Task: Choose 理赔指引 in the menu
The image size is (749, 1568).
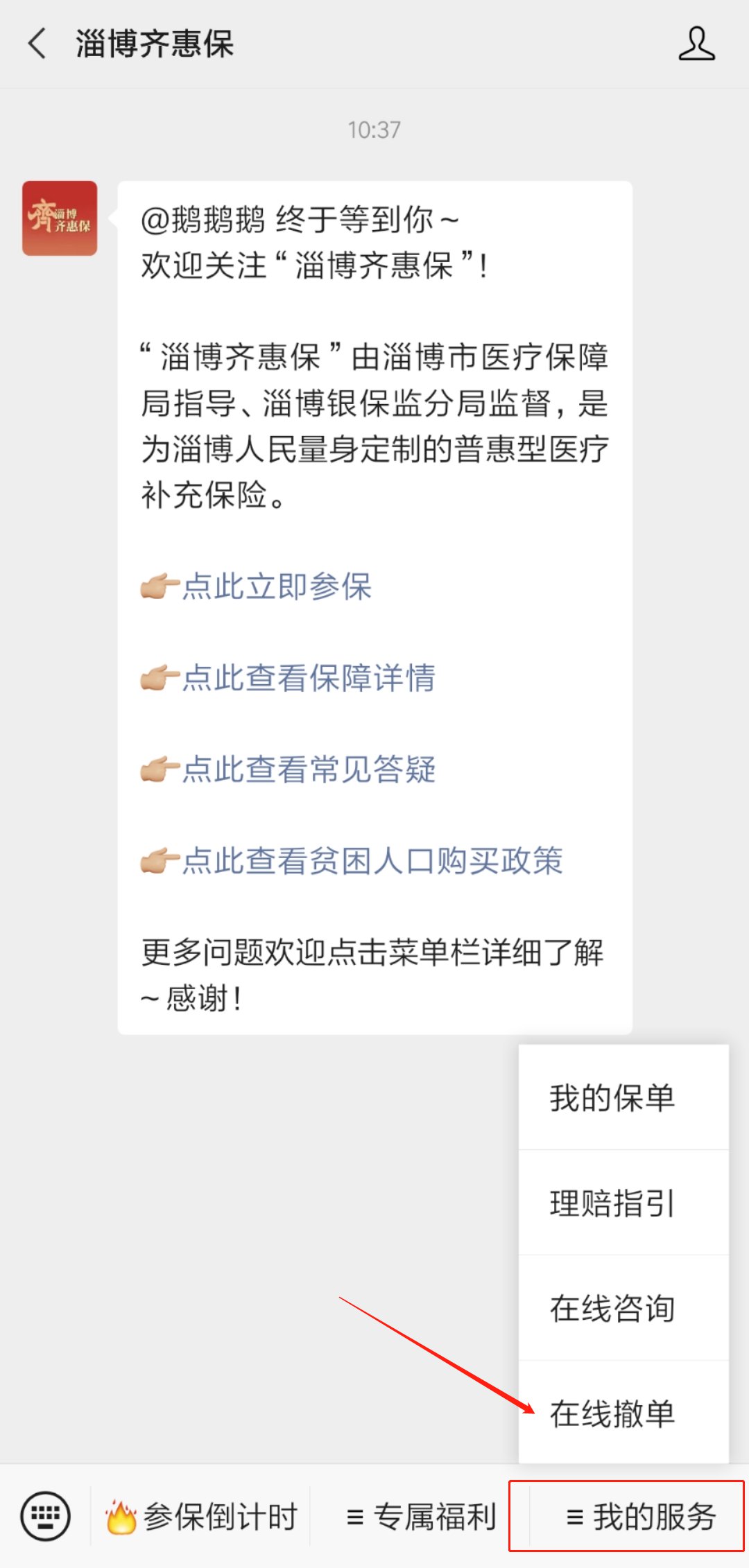Action: click(612, 1203)
